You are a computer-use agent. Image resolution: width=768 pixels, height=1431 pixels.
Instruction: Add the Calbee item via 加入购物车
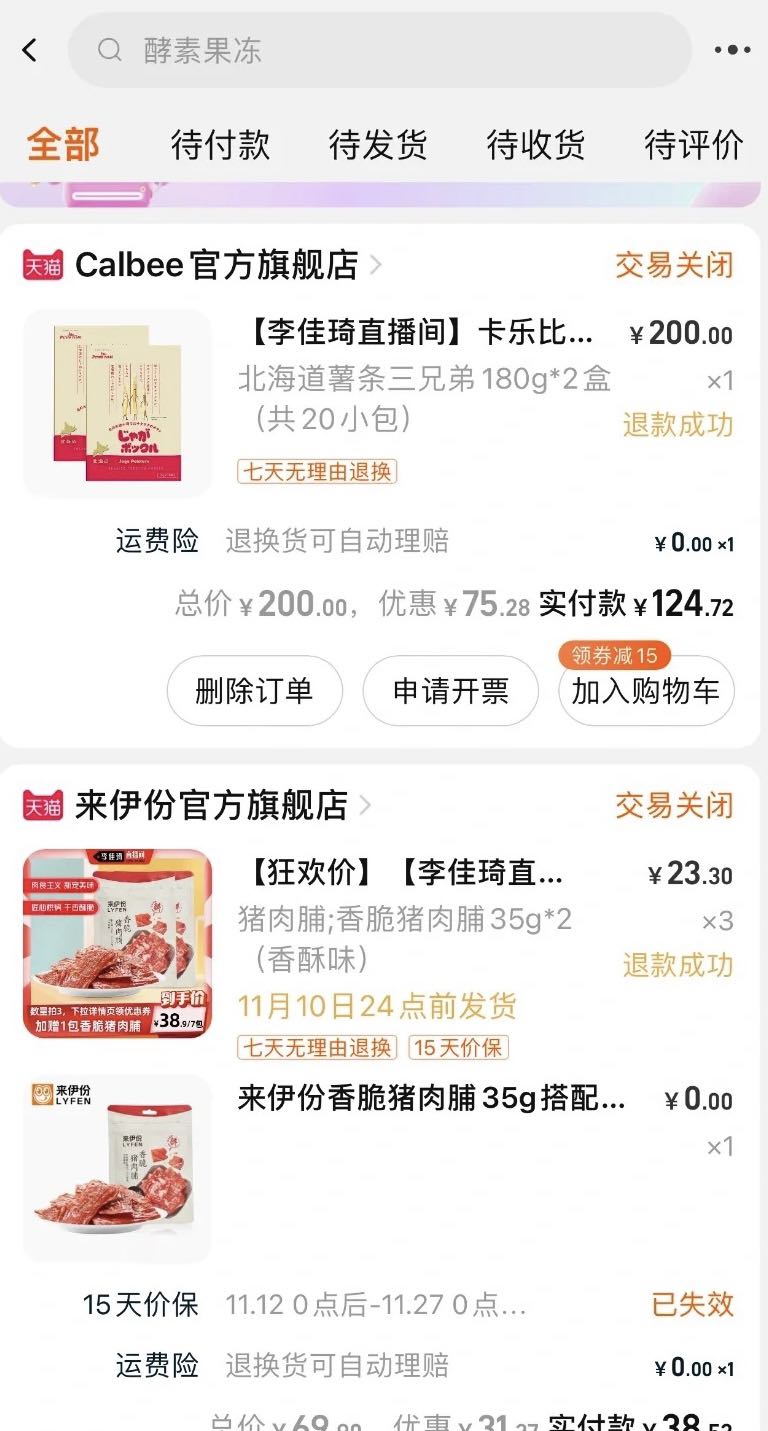click(646, 691)
